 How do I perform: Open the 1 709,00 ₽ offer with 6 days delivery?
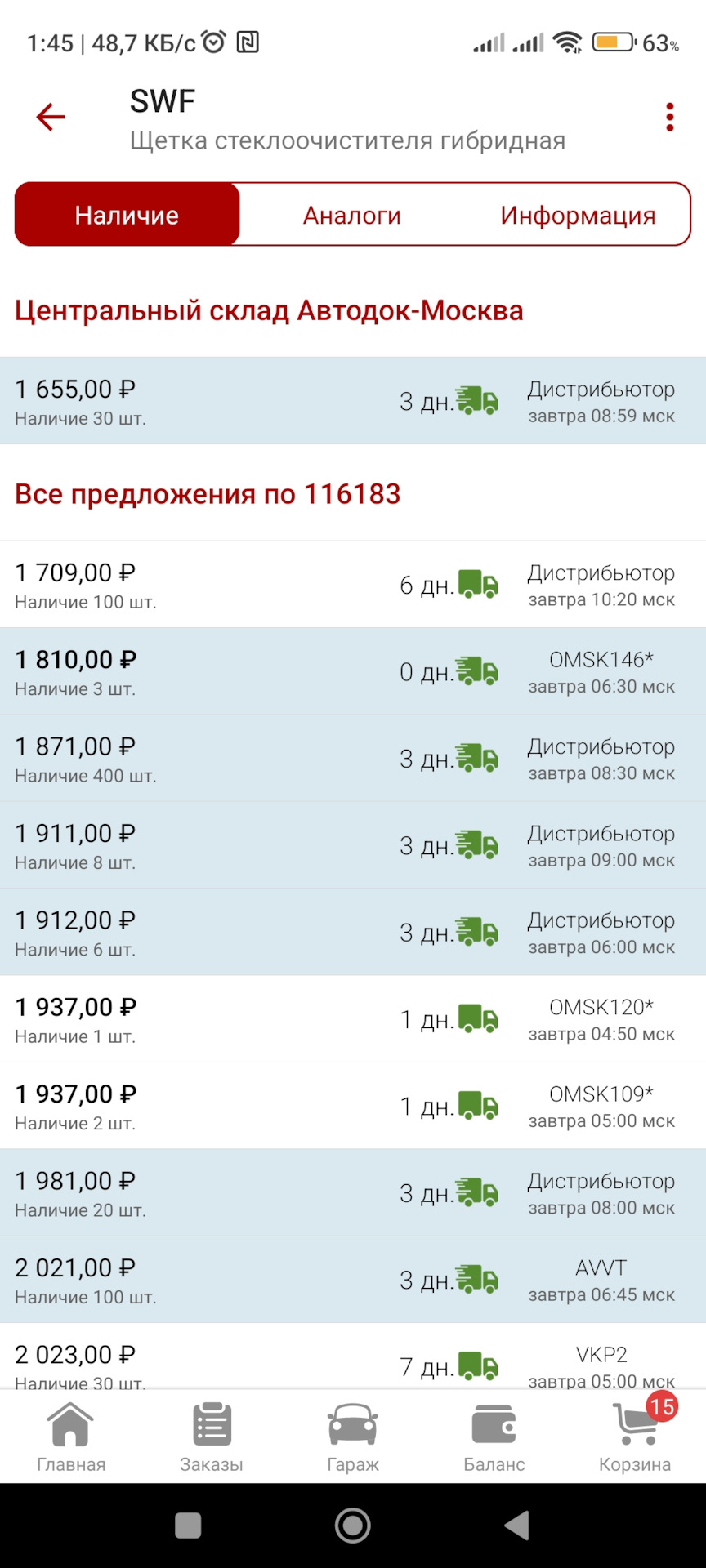point(353,585)
